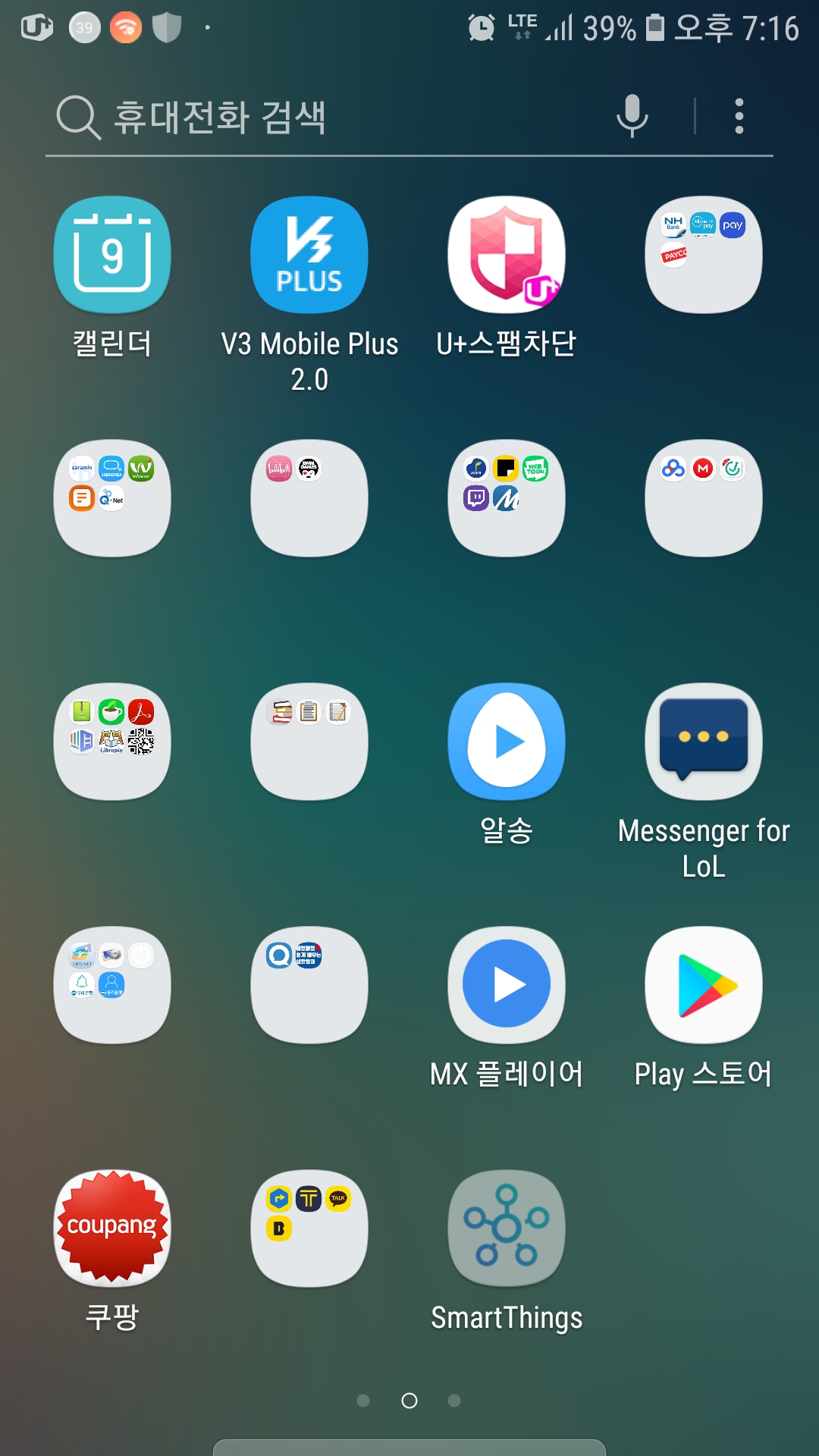Open the folder containing saramin and JobKorea
819x1456 pixels.
[x=112, y=498]
